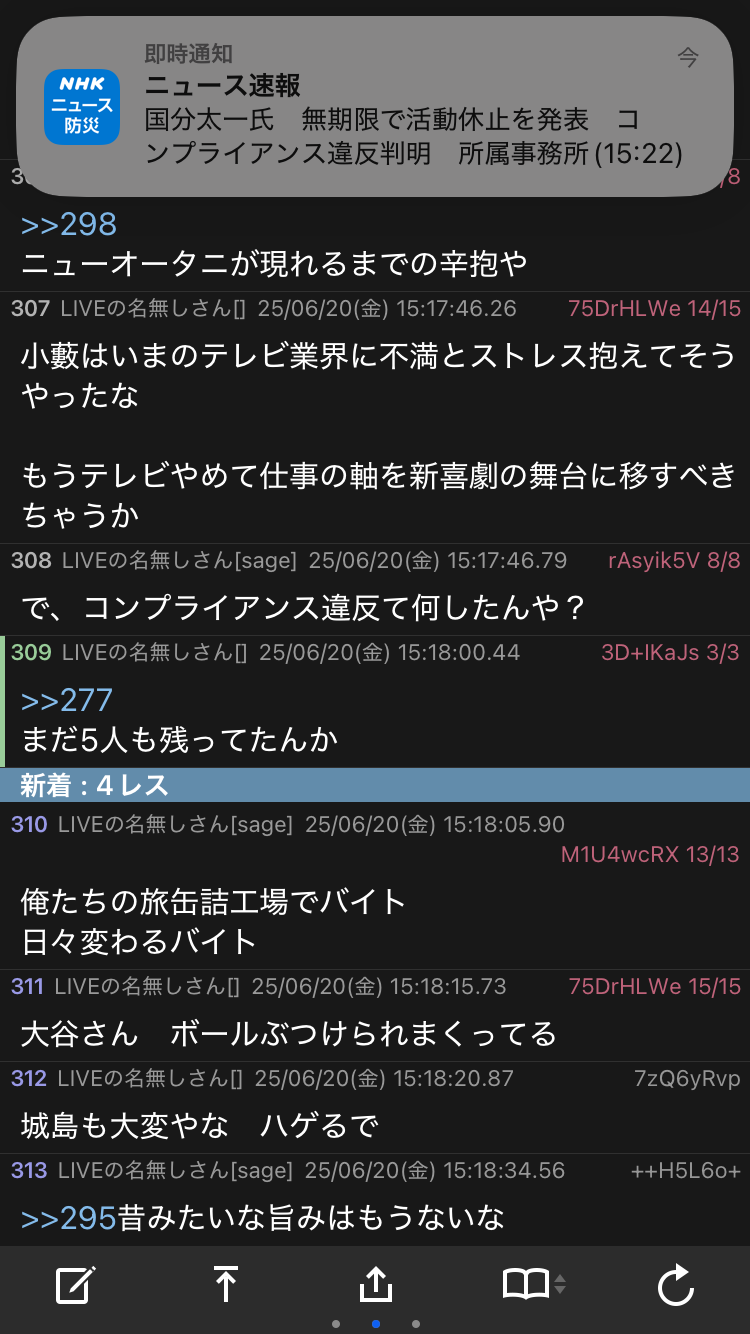The image size is (750, 1334).
Task: Show posts by ID rAsyik5V 8/8
Action: pyautogui.click(x=675, y=561)
